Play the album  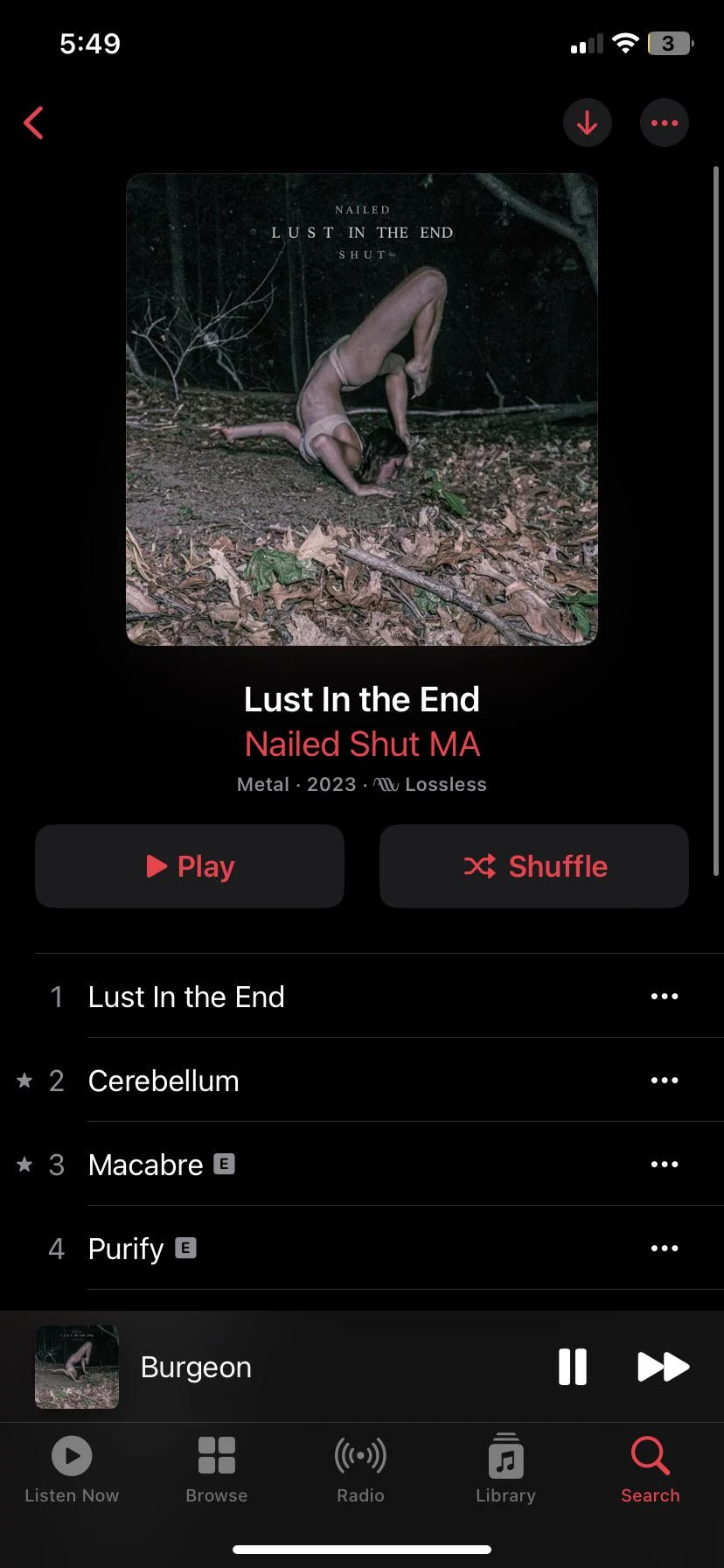click(x=190, y=866)
